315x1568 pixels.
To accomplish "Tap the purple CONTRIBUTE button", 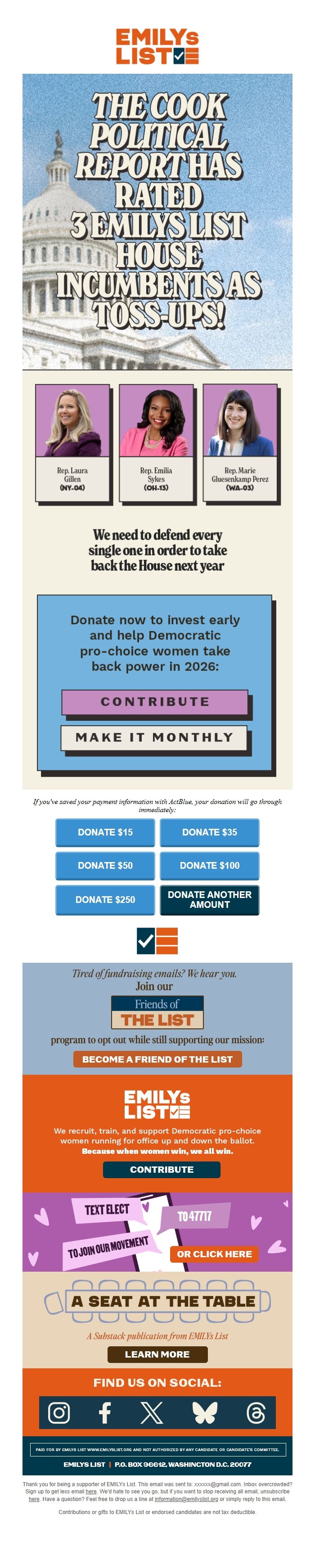I will [155, 702].
